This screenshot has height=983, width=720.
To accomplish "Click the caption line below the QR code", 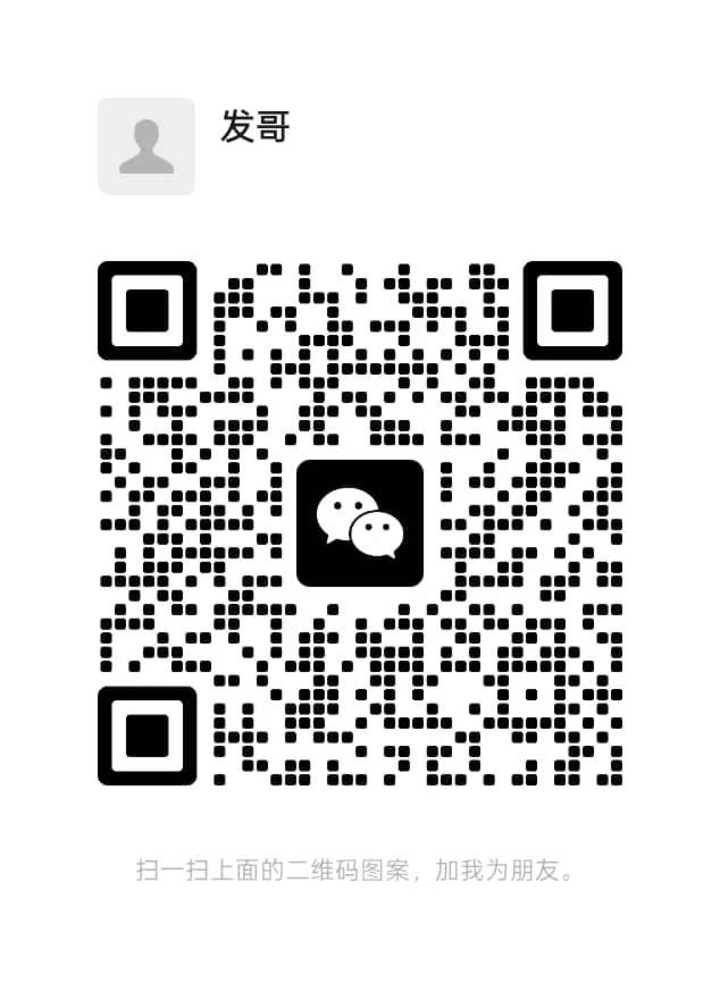I will click(355, 869).
